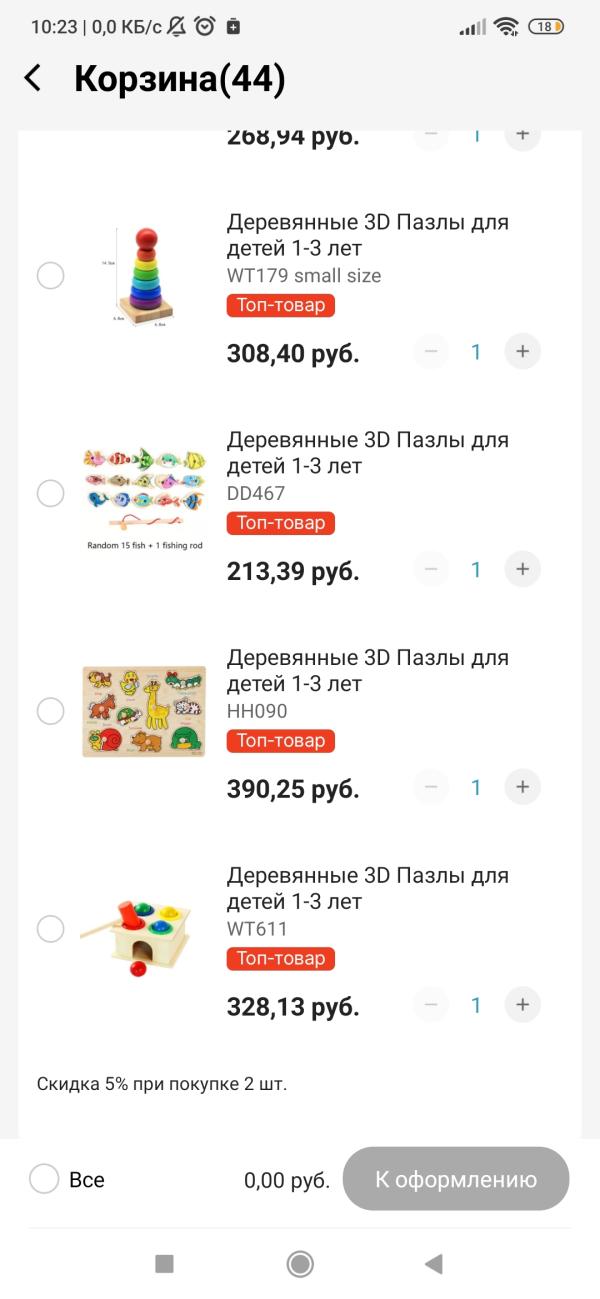Open the HH090 animal puzzle product image
The height and width of the screenshot is (1299, 600).
[144, 711]
